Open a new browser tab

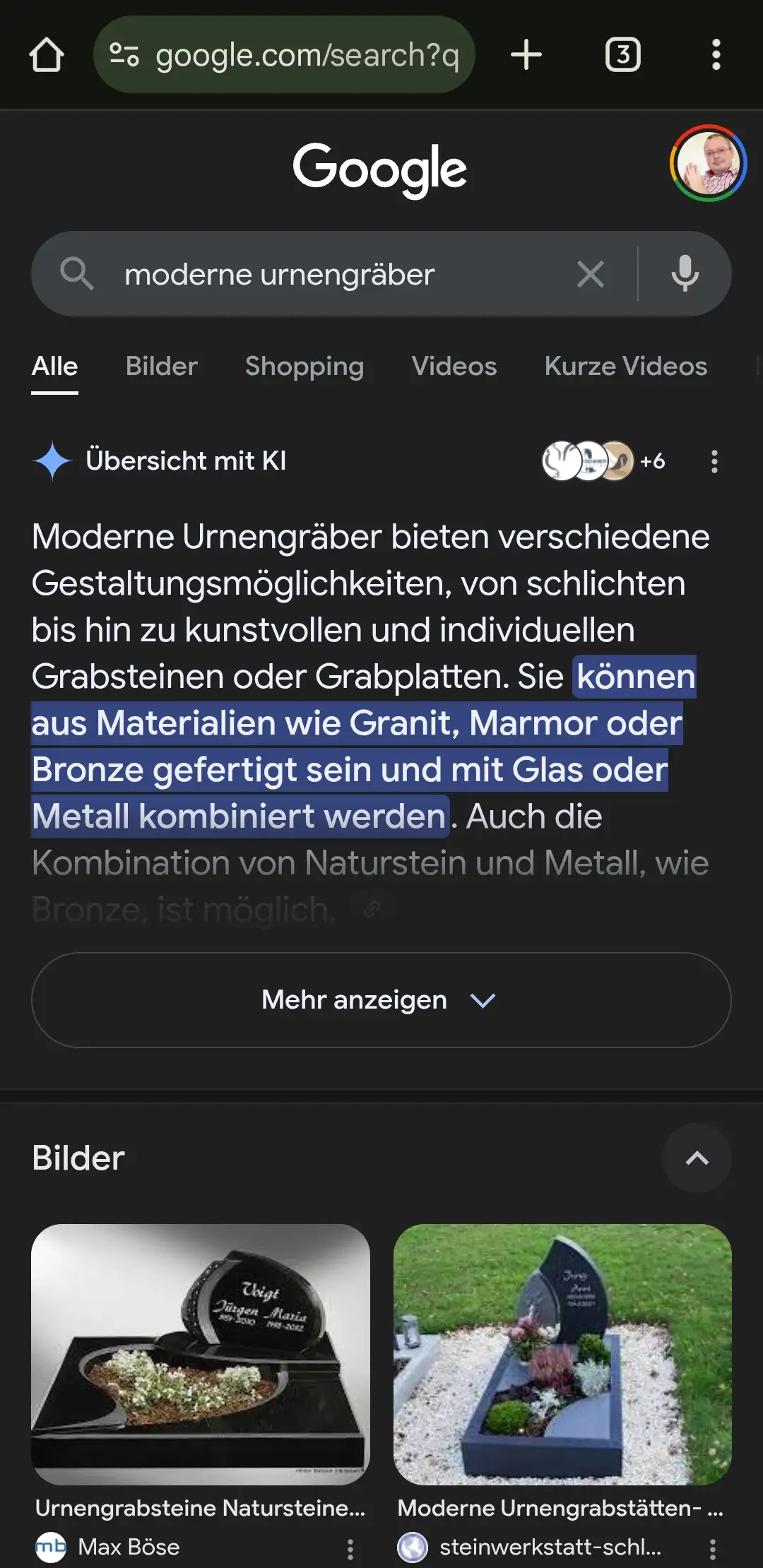tap(526, 55)
